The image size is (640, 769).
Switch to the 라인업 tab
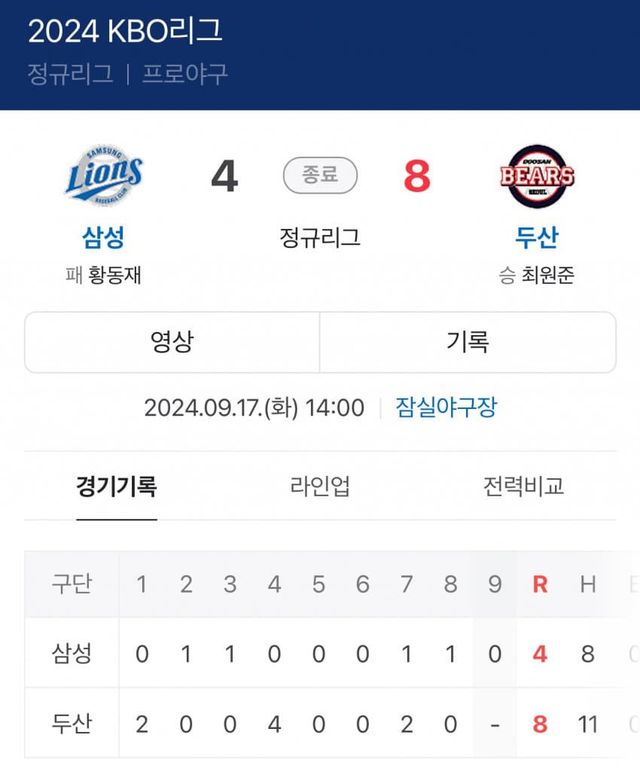(320, 487)
